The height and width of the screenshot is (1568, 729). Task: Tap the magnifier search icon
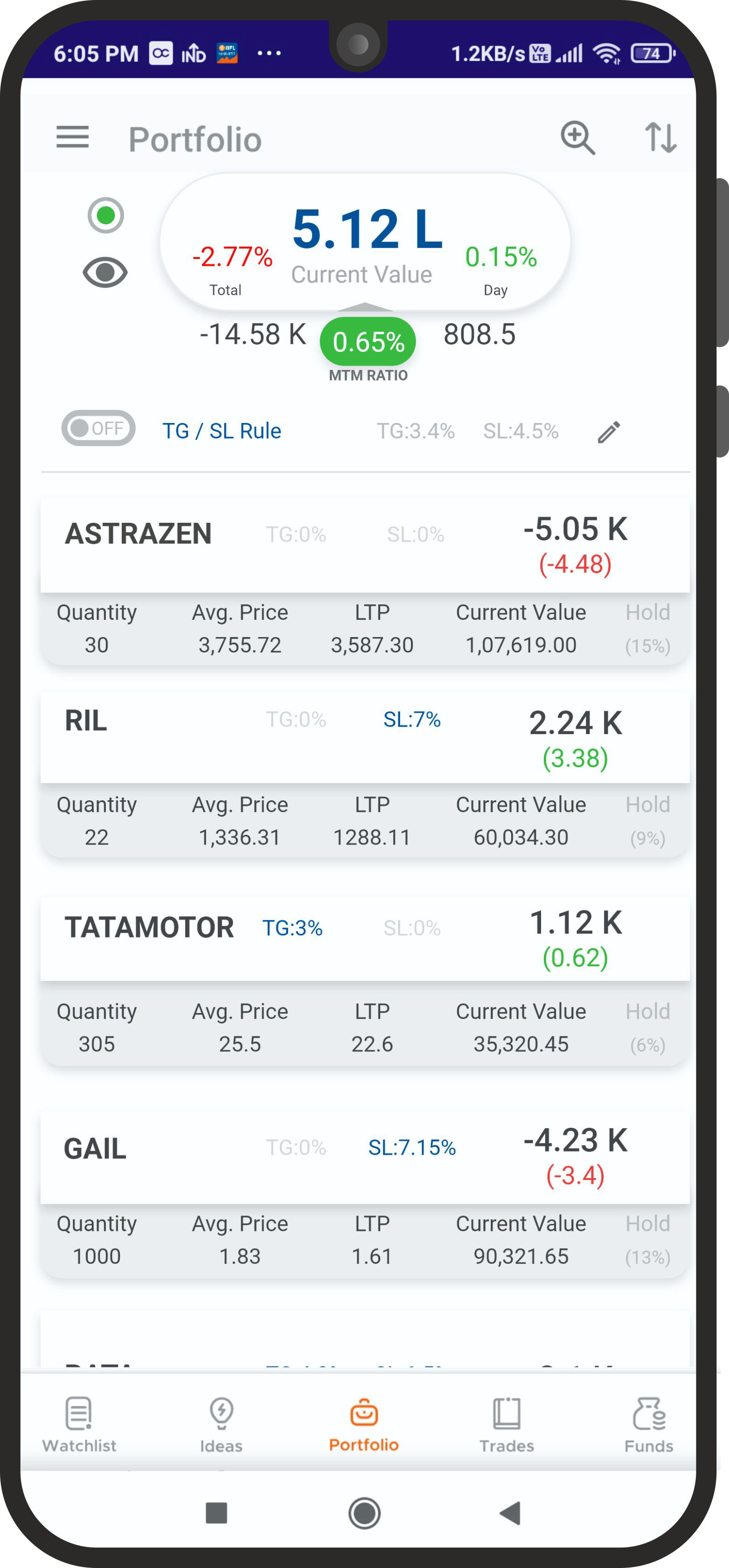click(x=577, y=138)
